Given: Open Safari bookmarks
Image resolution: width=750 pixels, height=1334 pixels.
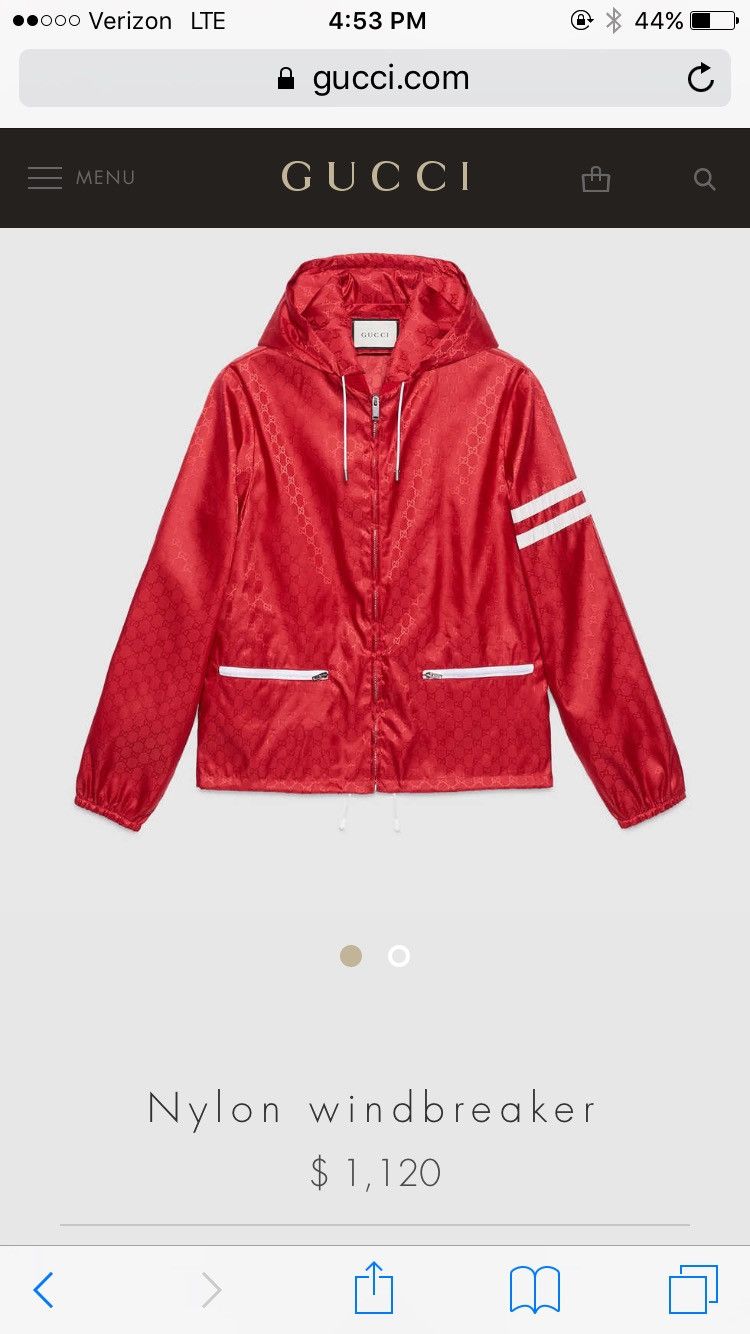Looking at the screenshot, I should [x=535, y=1289].
